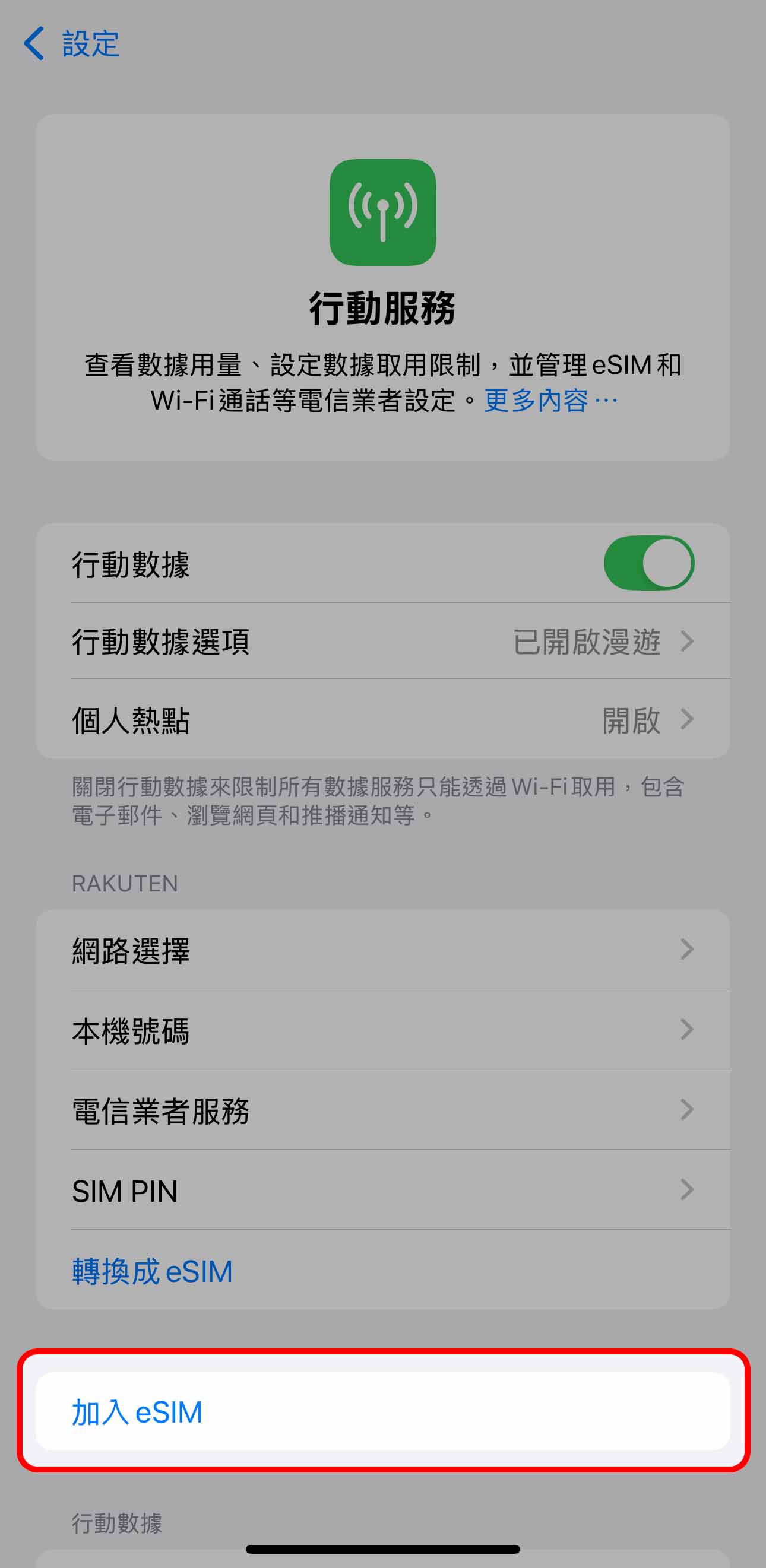766x1568 pixels.
Task: Tap the chevron on the SIM PIN row
Action: point(688,1190)
